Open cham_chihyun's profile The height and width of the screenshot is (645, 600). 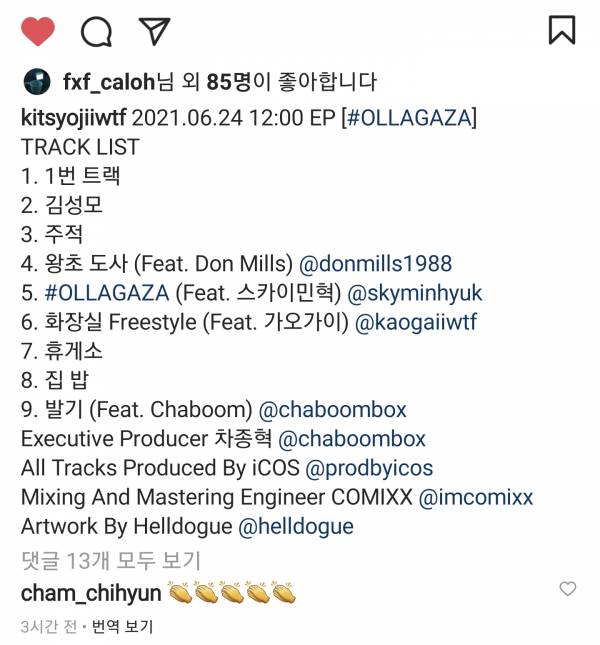(x=90, y=593)
